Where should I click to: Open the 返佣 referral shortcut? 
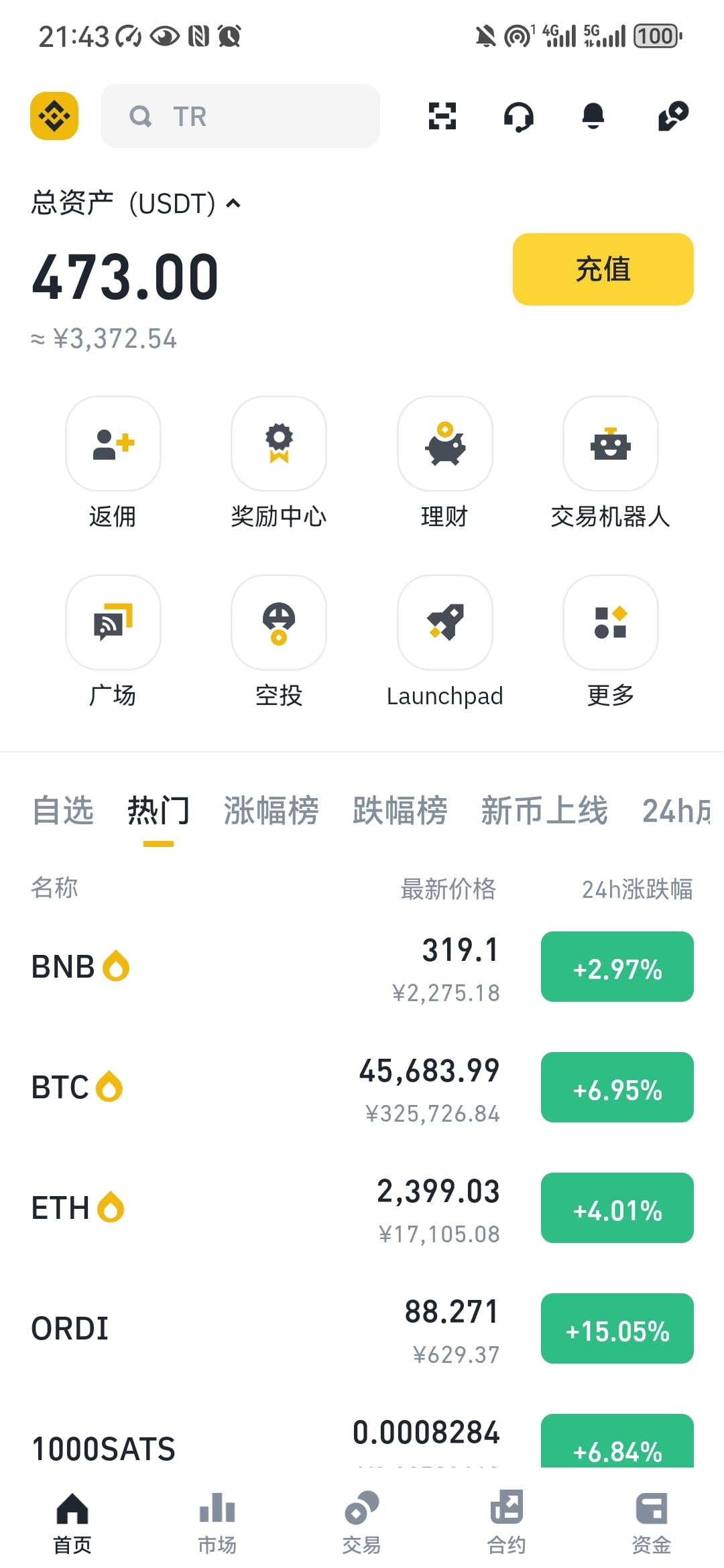click(113, 462)
